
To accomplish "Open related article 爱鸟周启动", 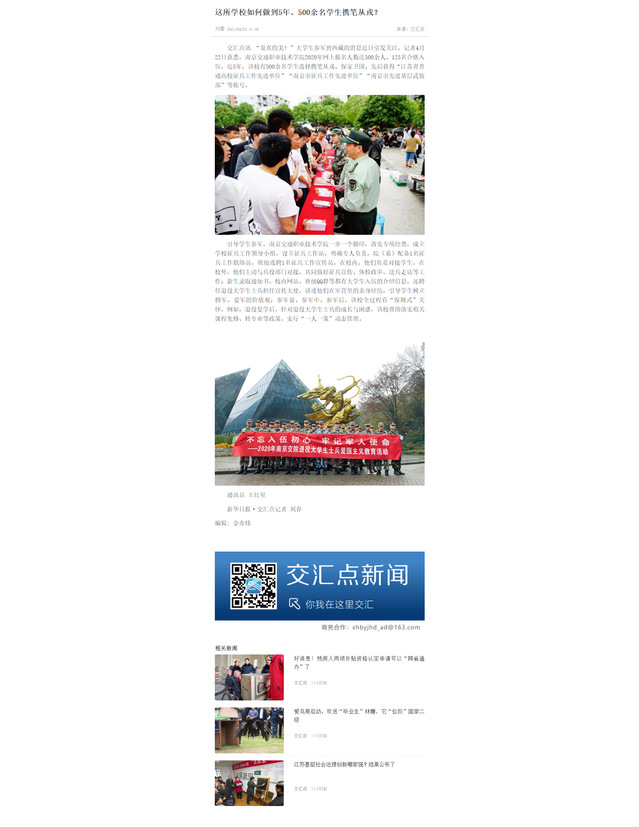I will (358, 713).
